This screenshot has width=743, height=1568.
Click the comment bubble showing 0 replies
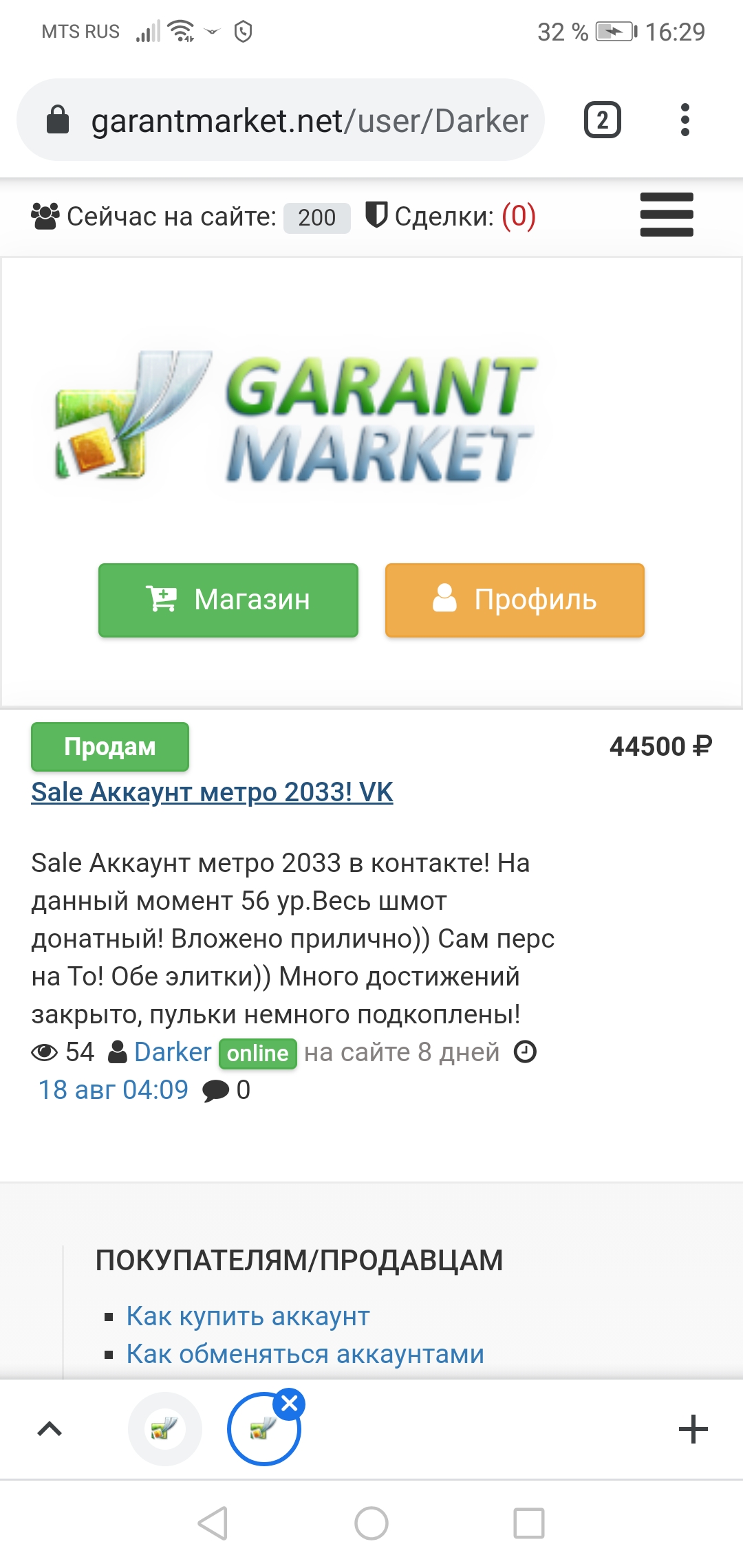click(215, 1089)
